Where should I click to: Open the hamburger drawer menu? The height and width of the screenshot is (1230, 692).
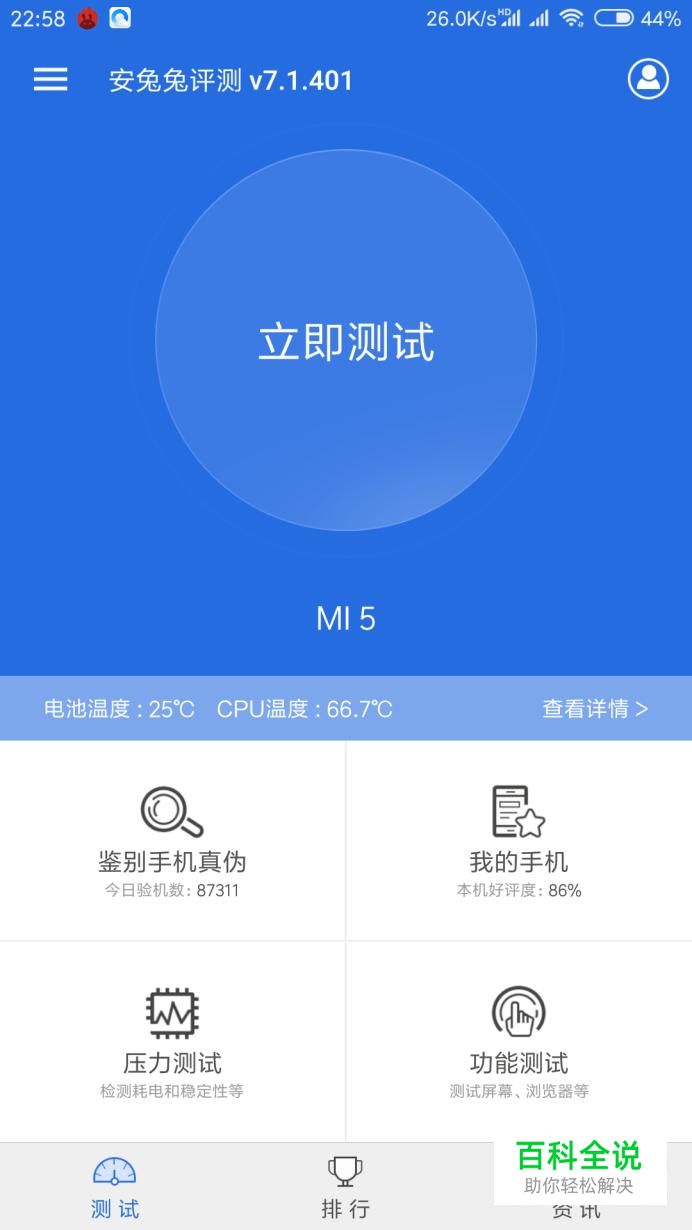pyautogui.click(x=51, y=80)
